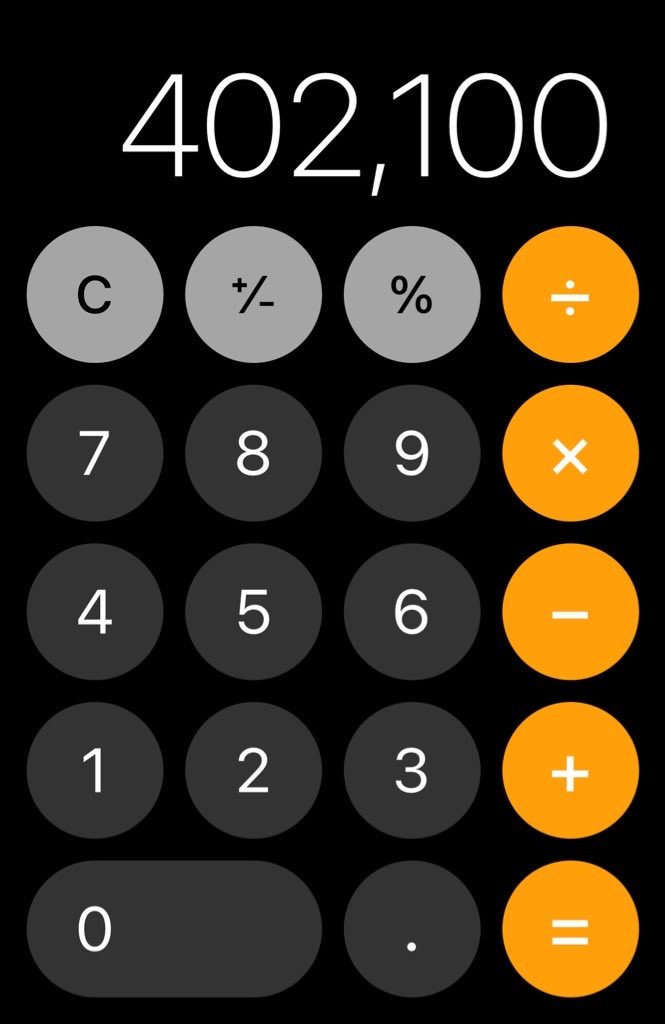Calculate the result with equals
Screen dimensions: 665x1024
coord(570,929)
